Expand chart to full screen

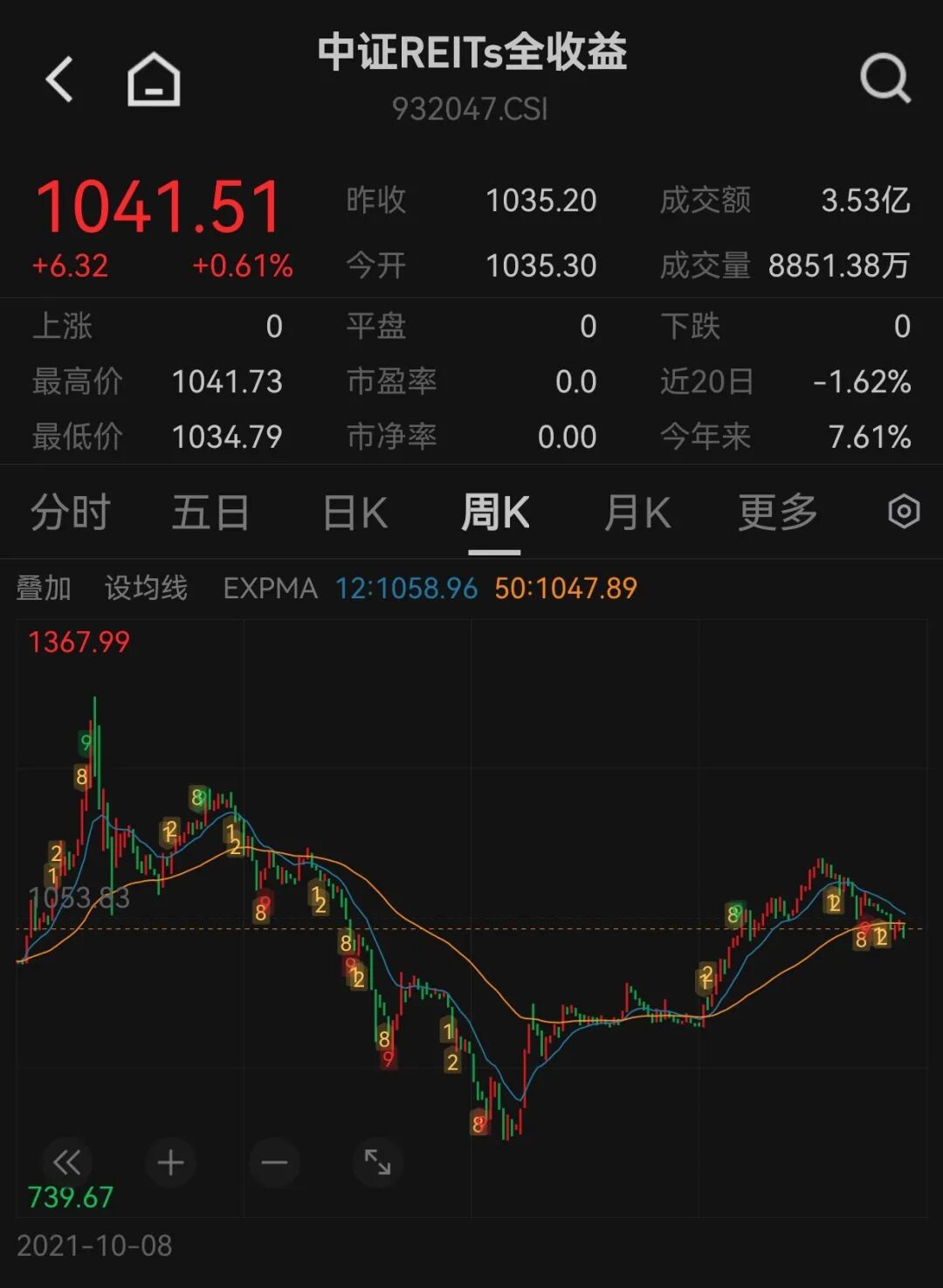tap(377, 1162)
